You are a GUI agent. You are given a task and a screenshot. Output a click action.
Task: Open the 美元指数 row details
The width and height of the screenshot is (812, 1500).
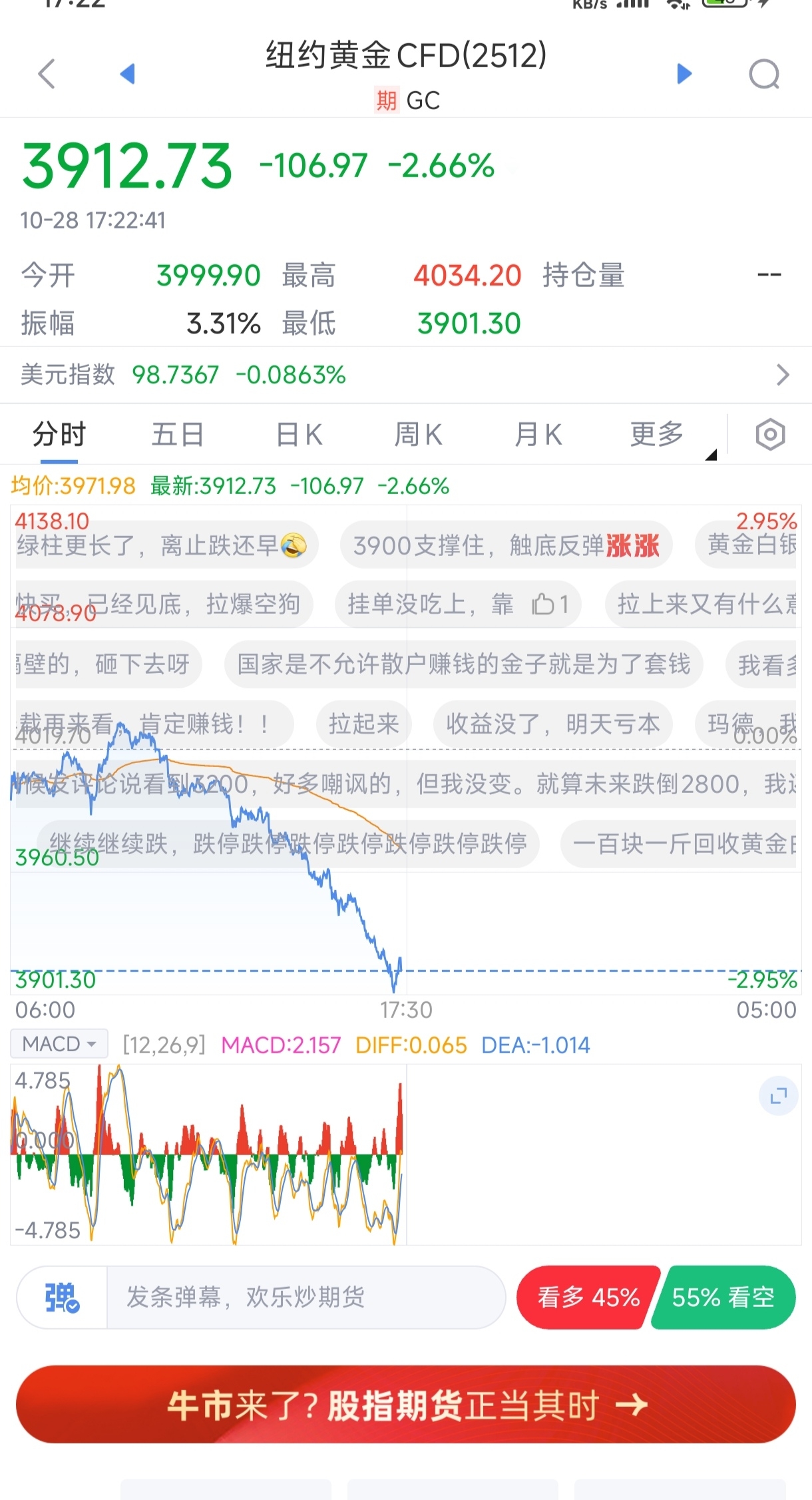406,375
